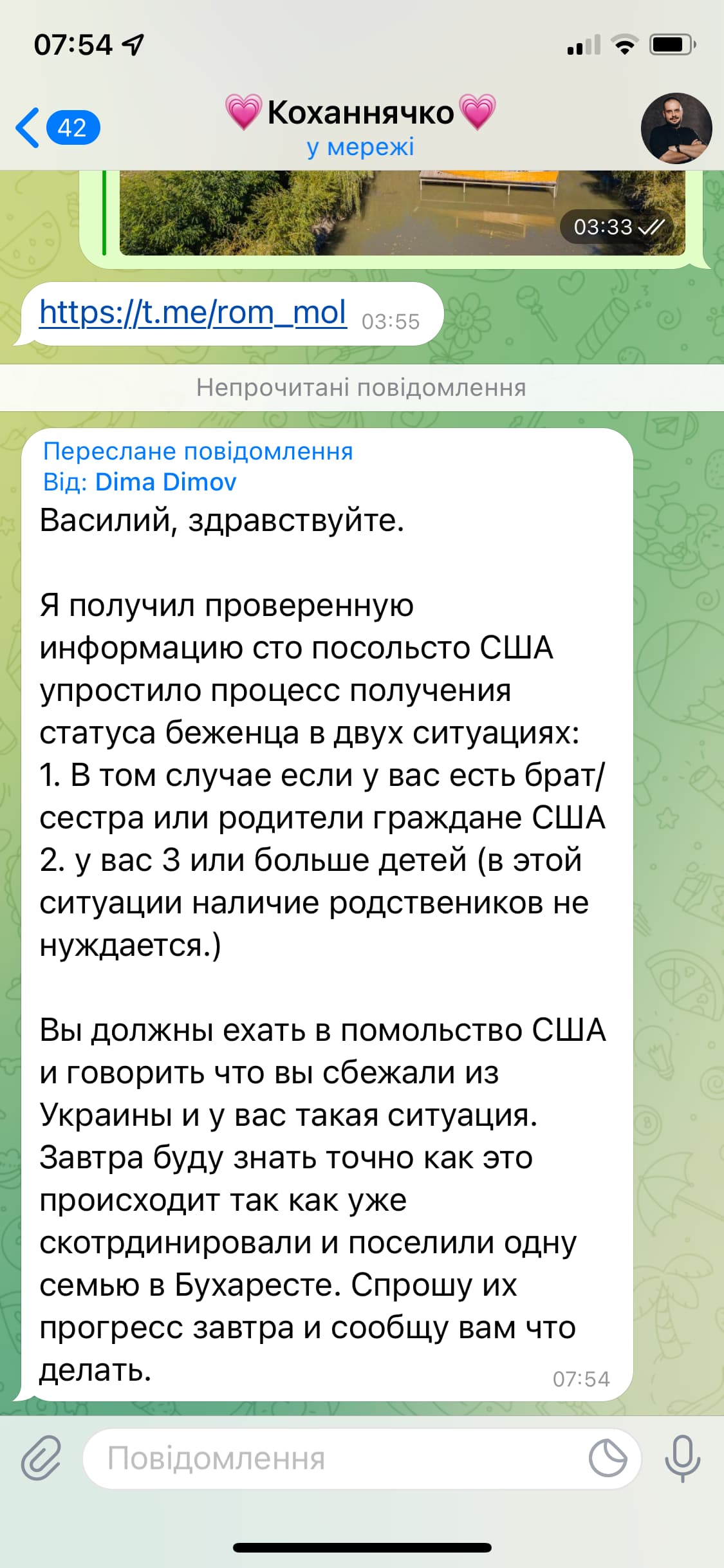Open the t.me/rom_mol link

coord(192,313)
